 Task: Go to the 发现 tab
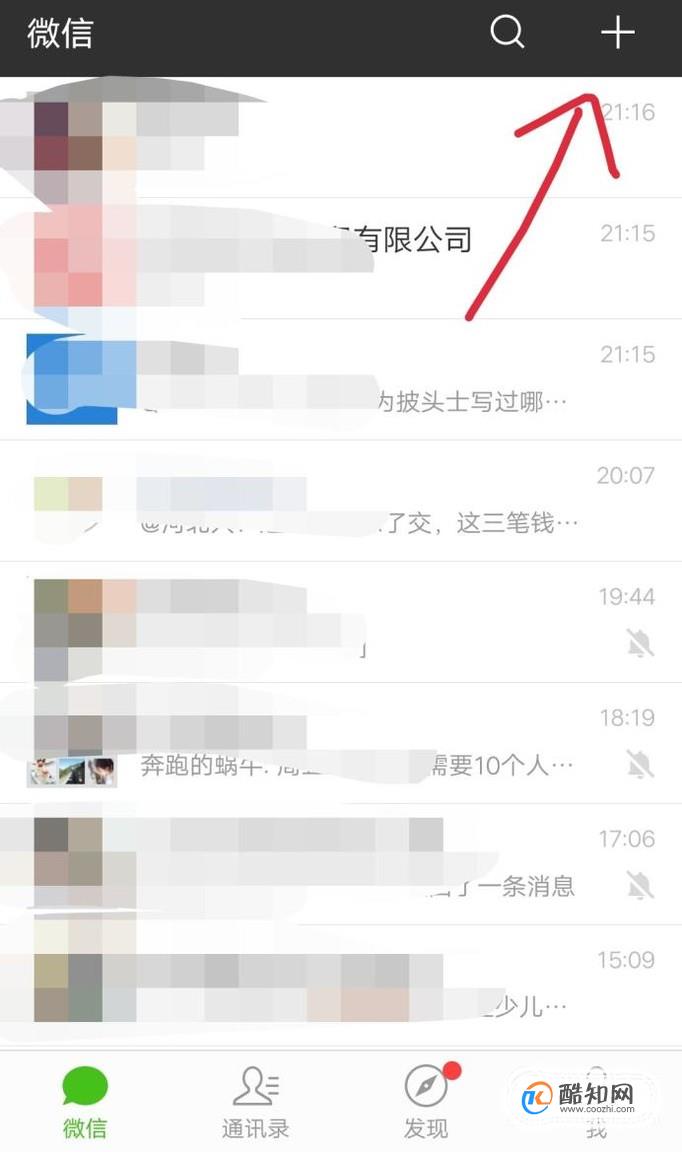426,1102
